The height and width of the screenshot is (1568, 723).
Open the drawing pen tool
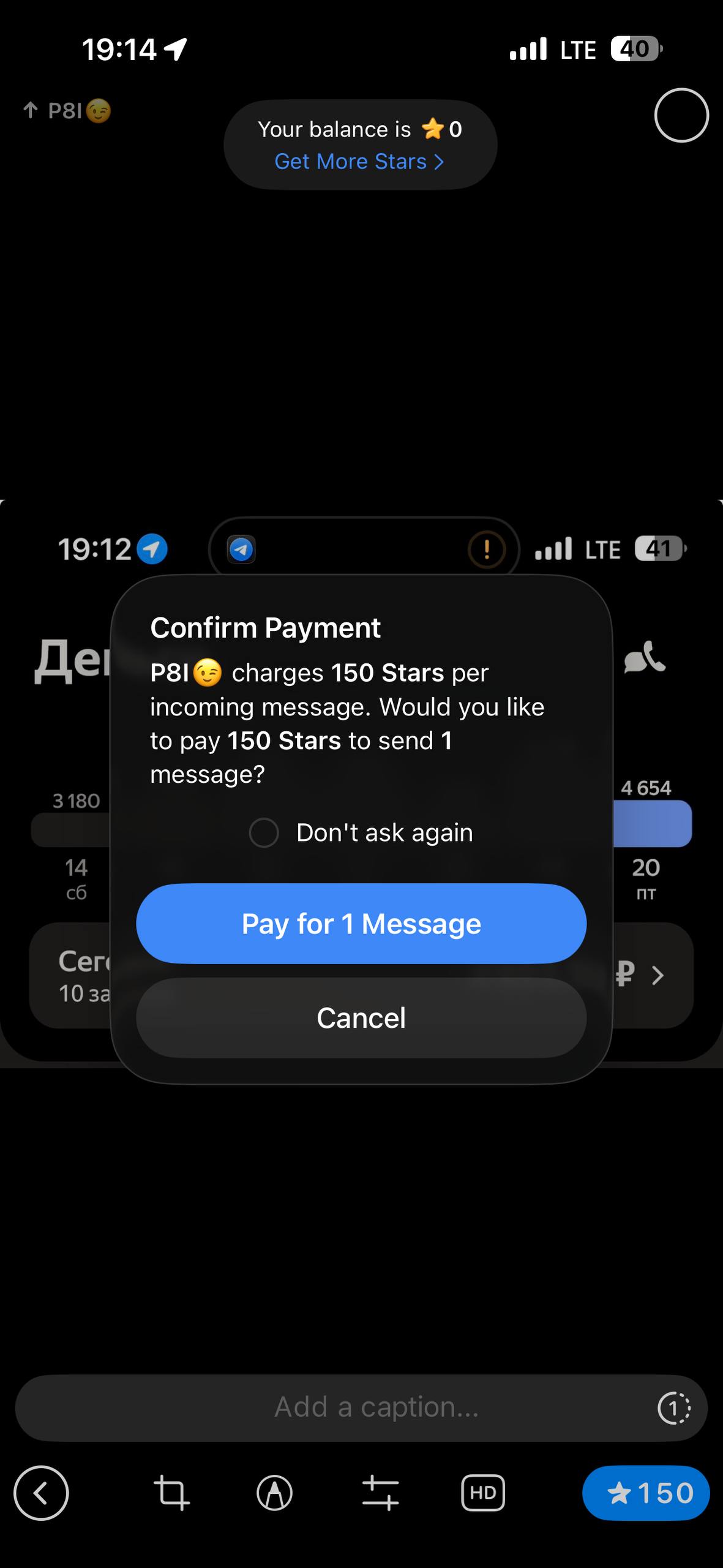tap(274, 1493)
